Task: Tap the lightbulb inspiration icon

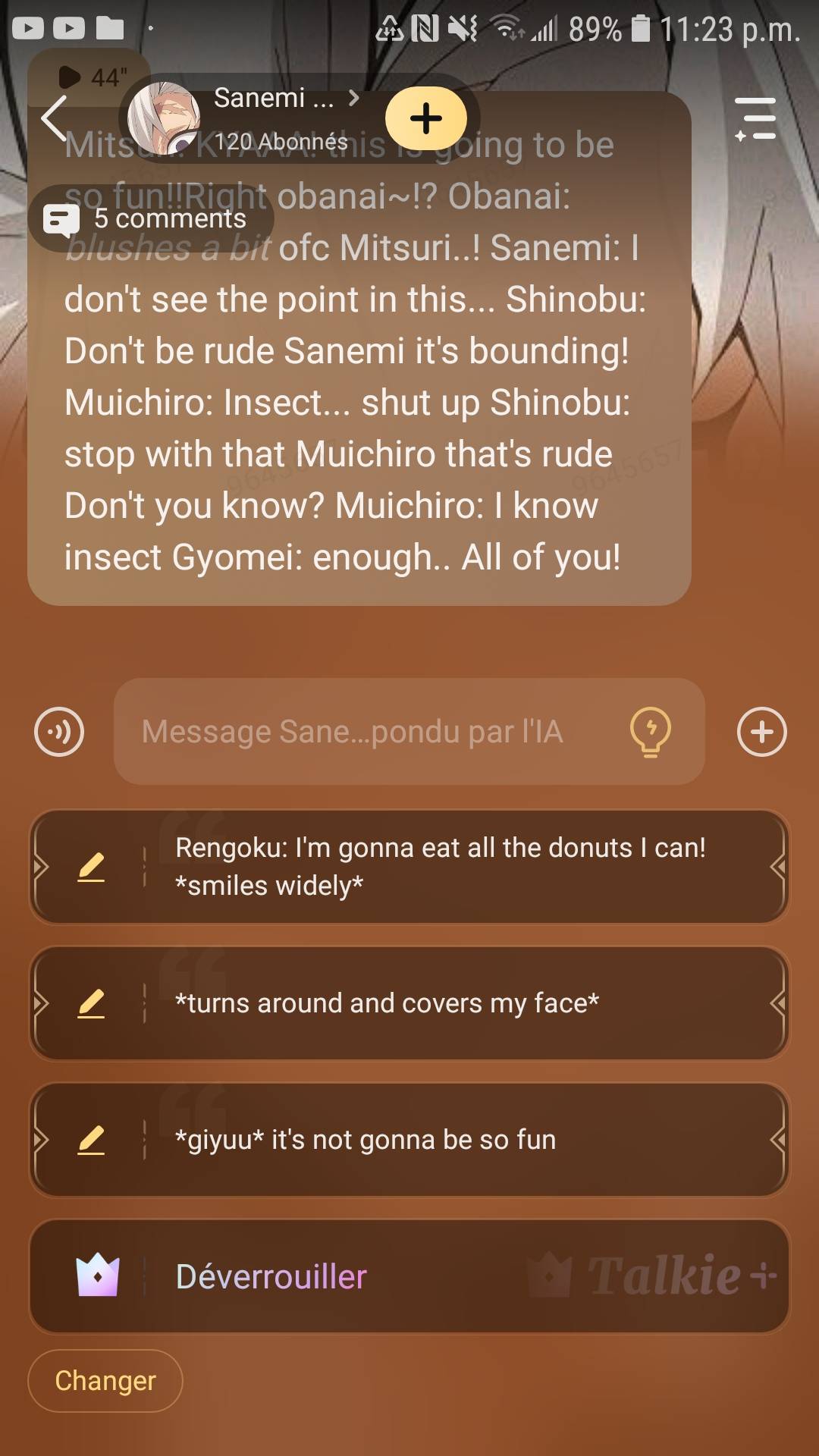Action: click(651, 732)
